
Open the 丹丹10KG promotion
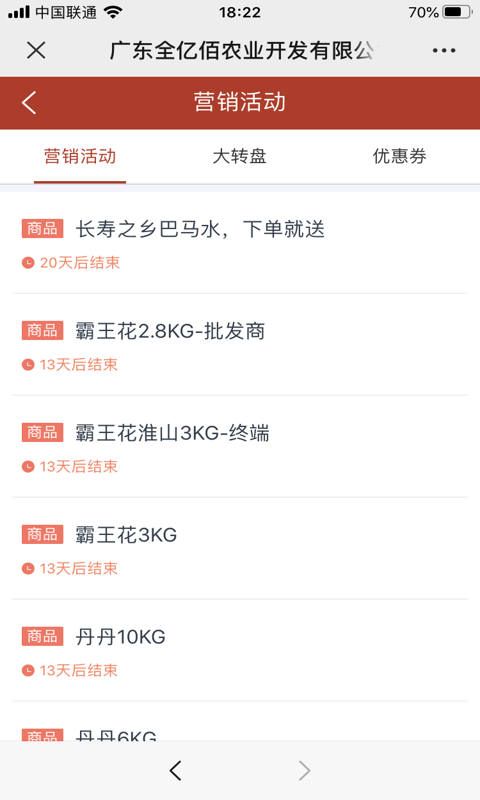[x=240, y=651]
